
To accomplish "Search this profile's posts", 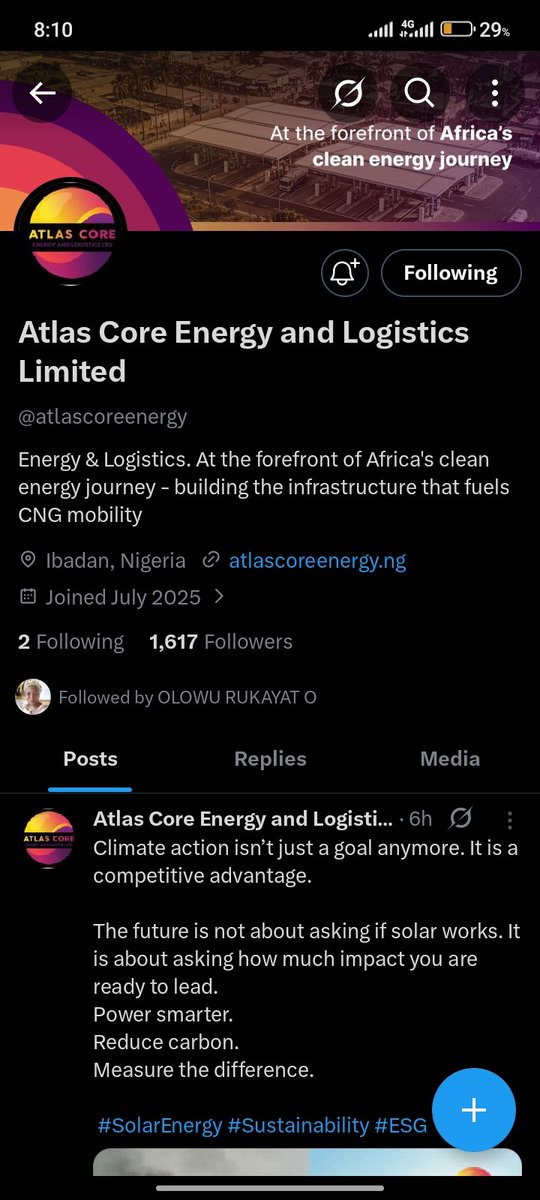I will point(418,94).
